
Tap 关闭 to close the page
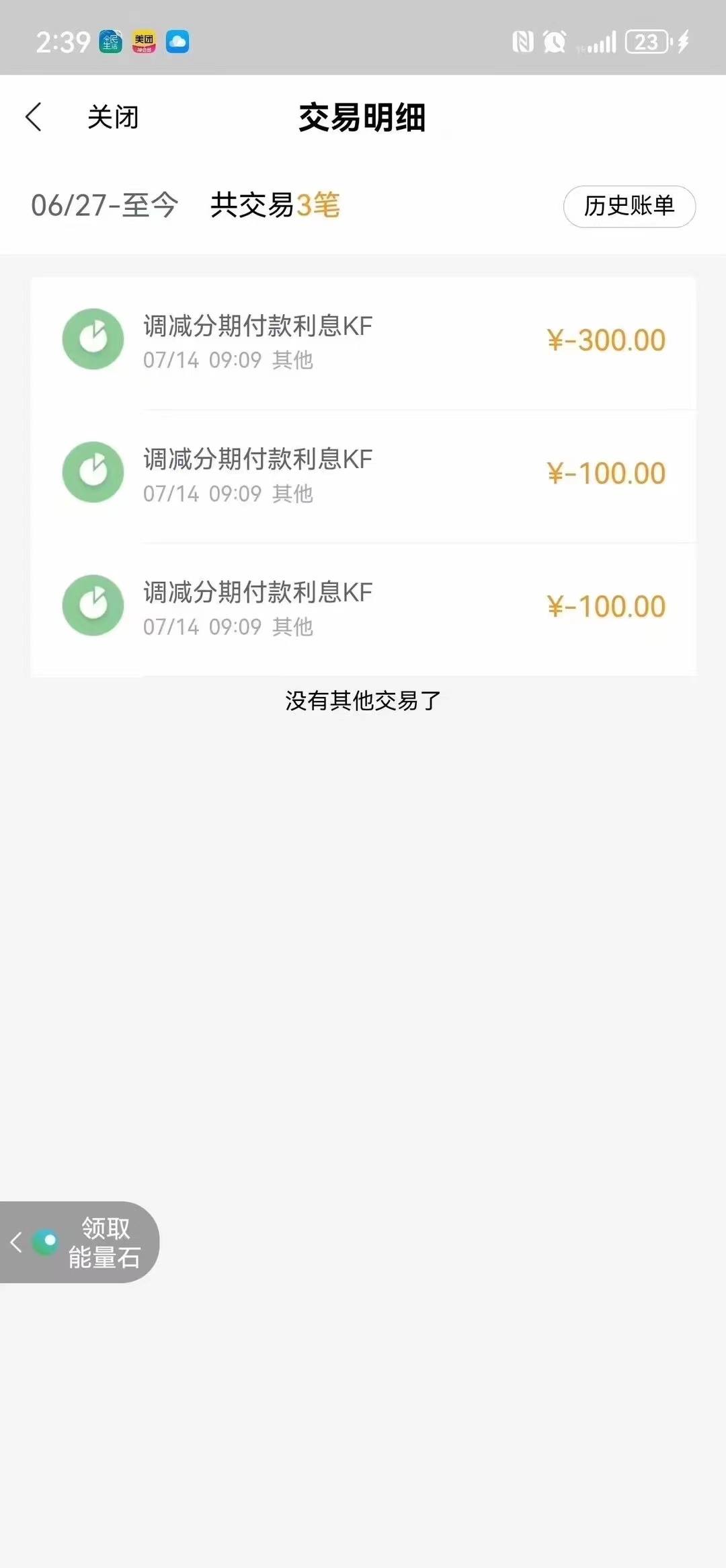click(113, 117)
